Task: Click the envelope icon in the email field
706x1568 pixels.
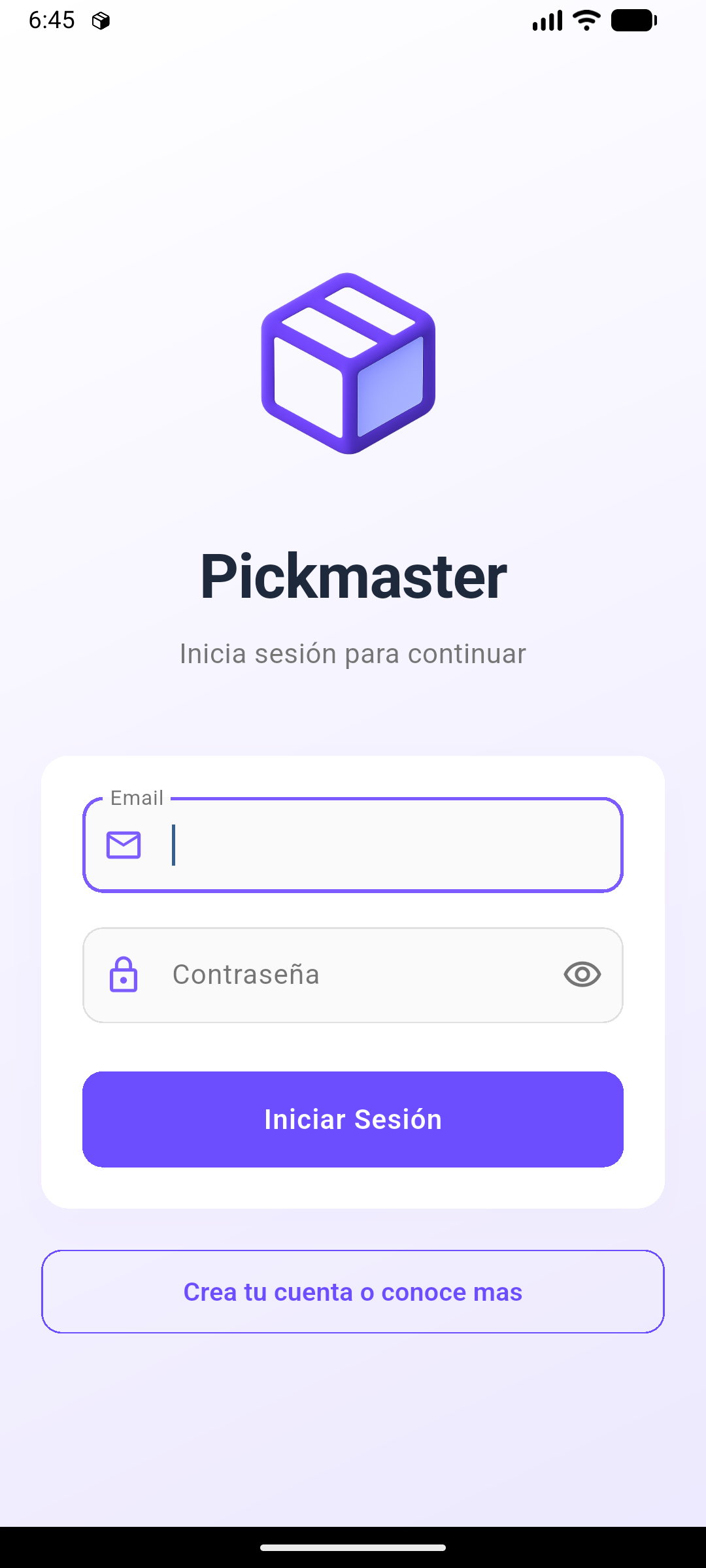Action: (x=123, y=844)
